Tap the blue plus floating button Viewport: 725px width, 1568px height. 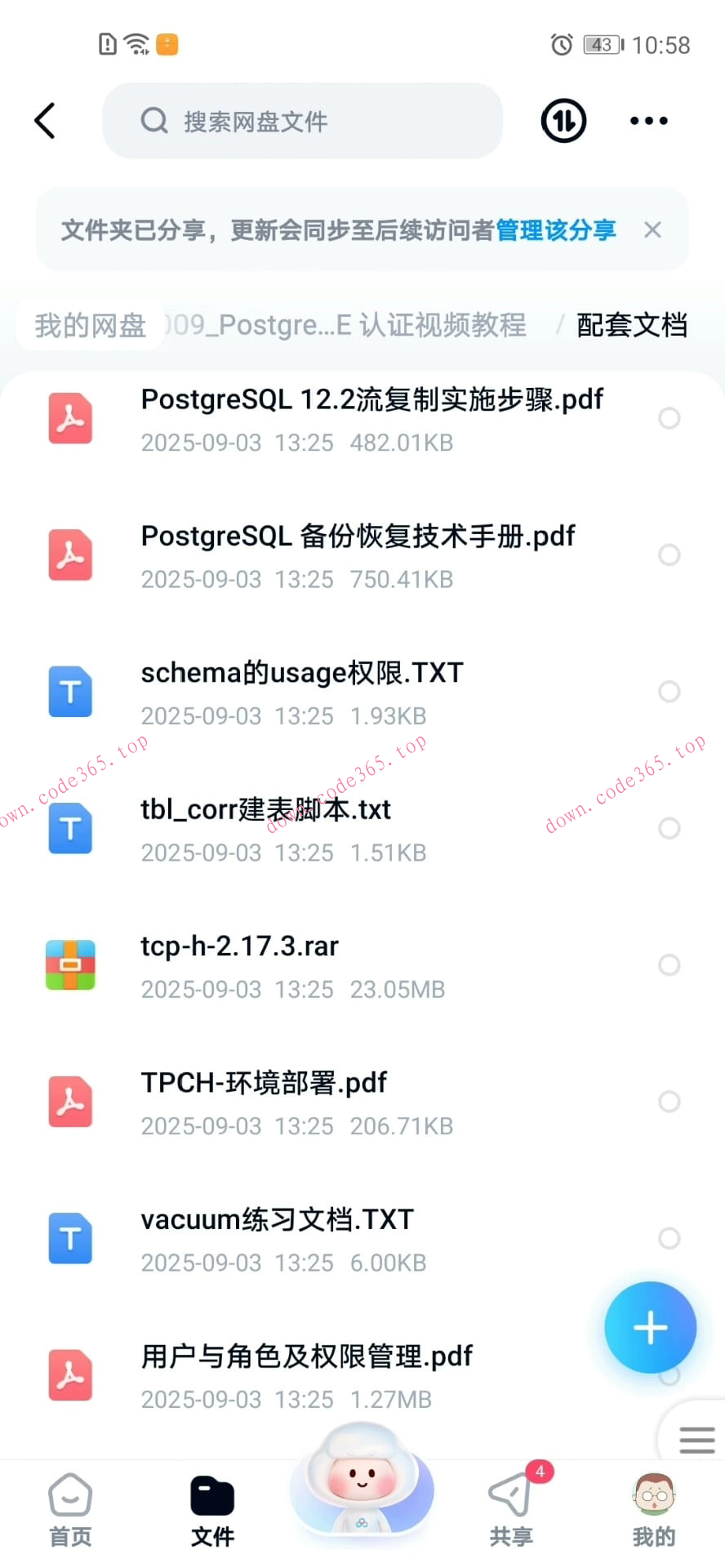[x=650, y=1327]
